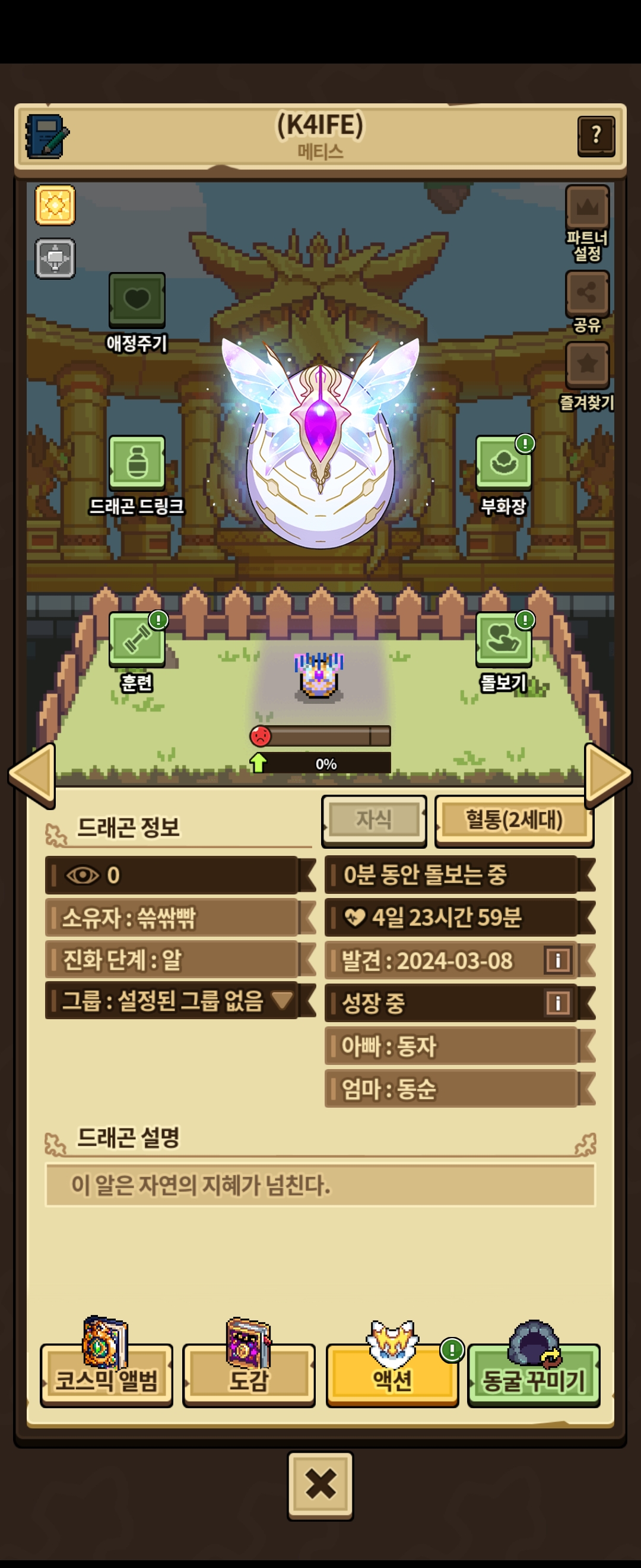Open the question mark help button

[595, 137]
